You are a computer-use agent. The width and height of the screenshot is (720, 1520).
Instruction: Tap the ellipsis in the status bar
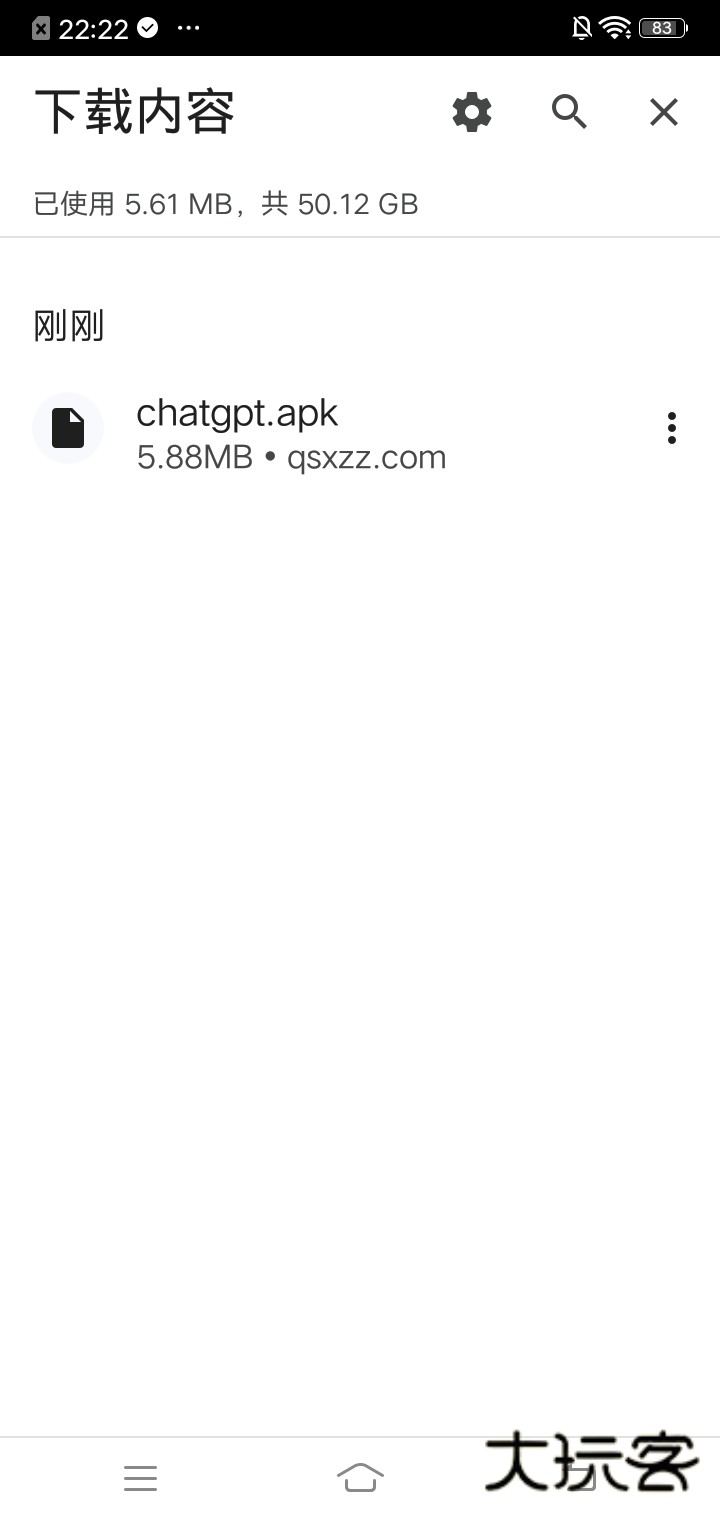pyautogui.click(x=189, y=28)
